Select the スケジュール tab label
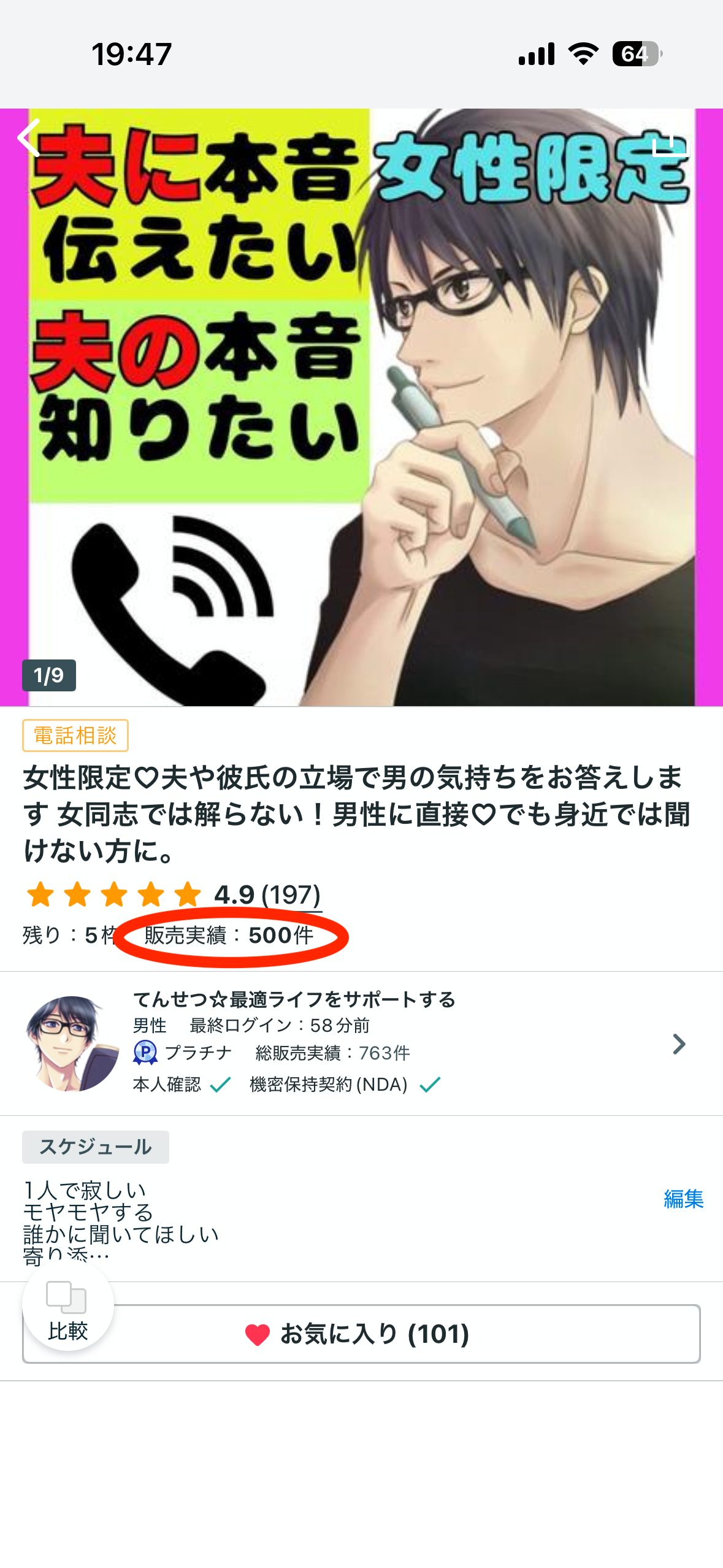The image size is (723, 1568). coord(95,1147)
